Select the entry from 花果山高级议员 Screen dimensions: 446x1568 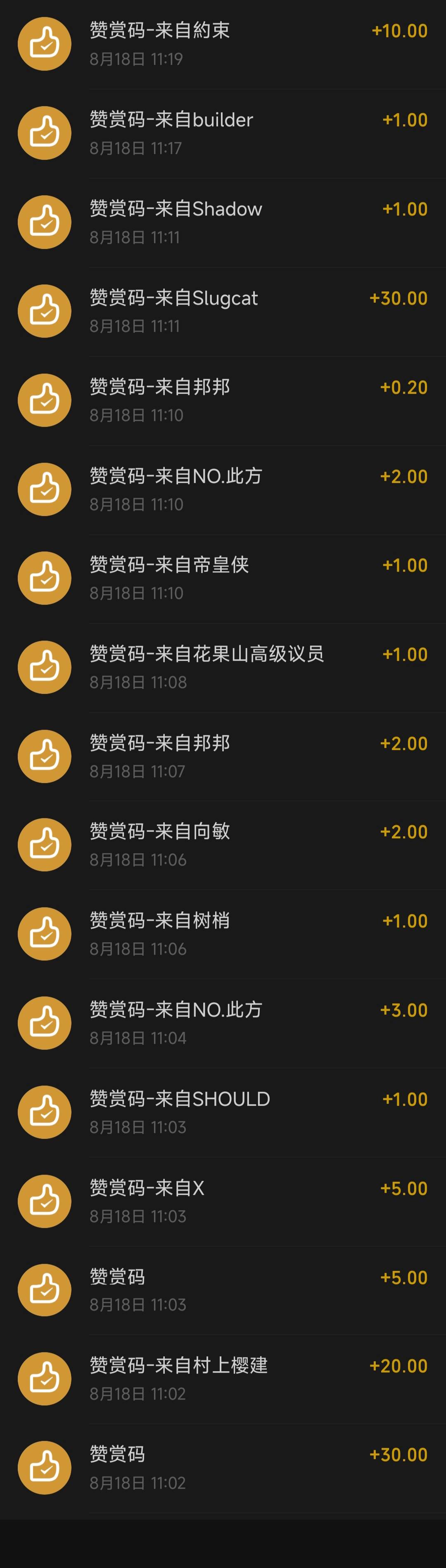pyautogui.click(x=223, y=667)
